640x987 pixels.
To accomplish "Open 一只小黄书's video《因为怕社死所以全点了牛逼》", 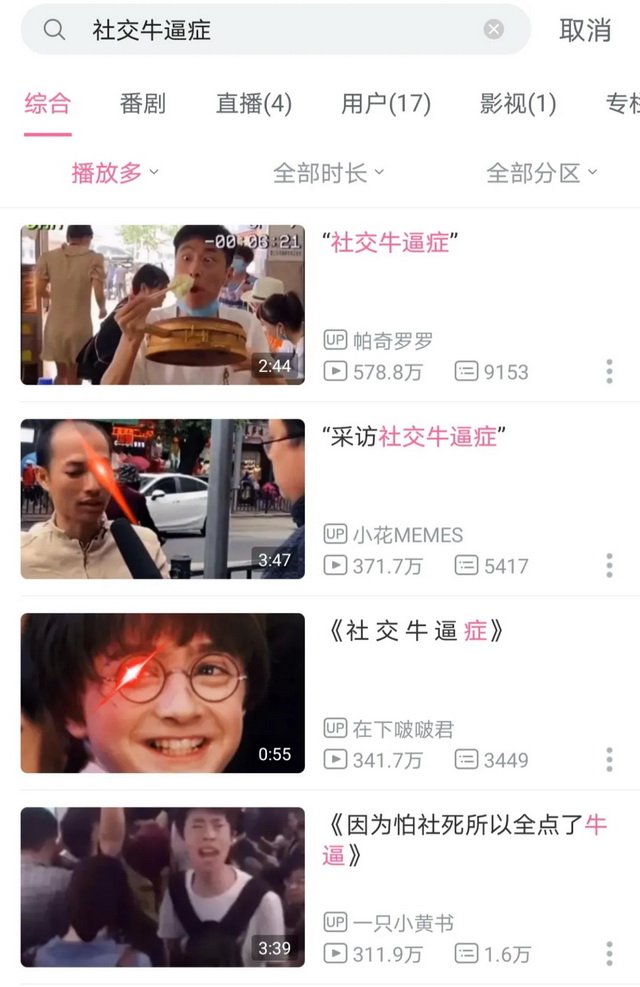I will (465, 840).
